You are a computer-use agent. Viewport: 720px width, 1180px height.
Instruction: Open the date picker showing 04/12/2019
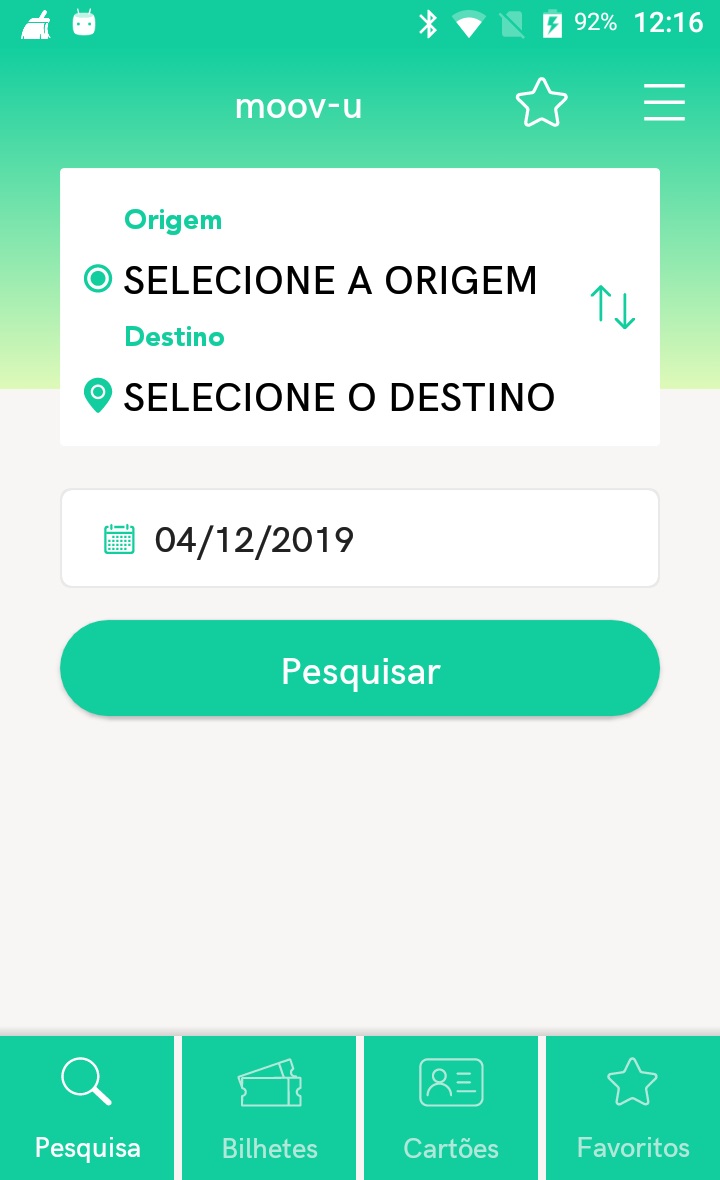(360, 538)
